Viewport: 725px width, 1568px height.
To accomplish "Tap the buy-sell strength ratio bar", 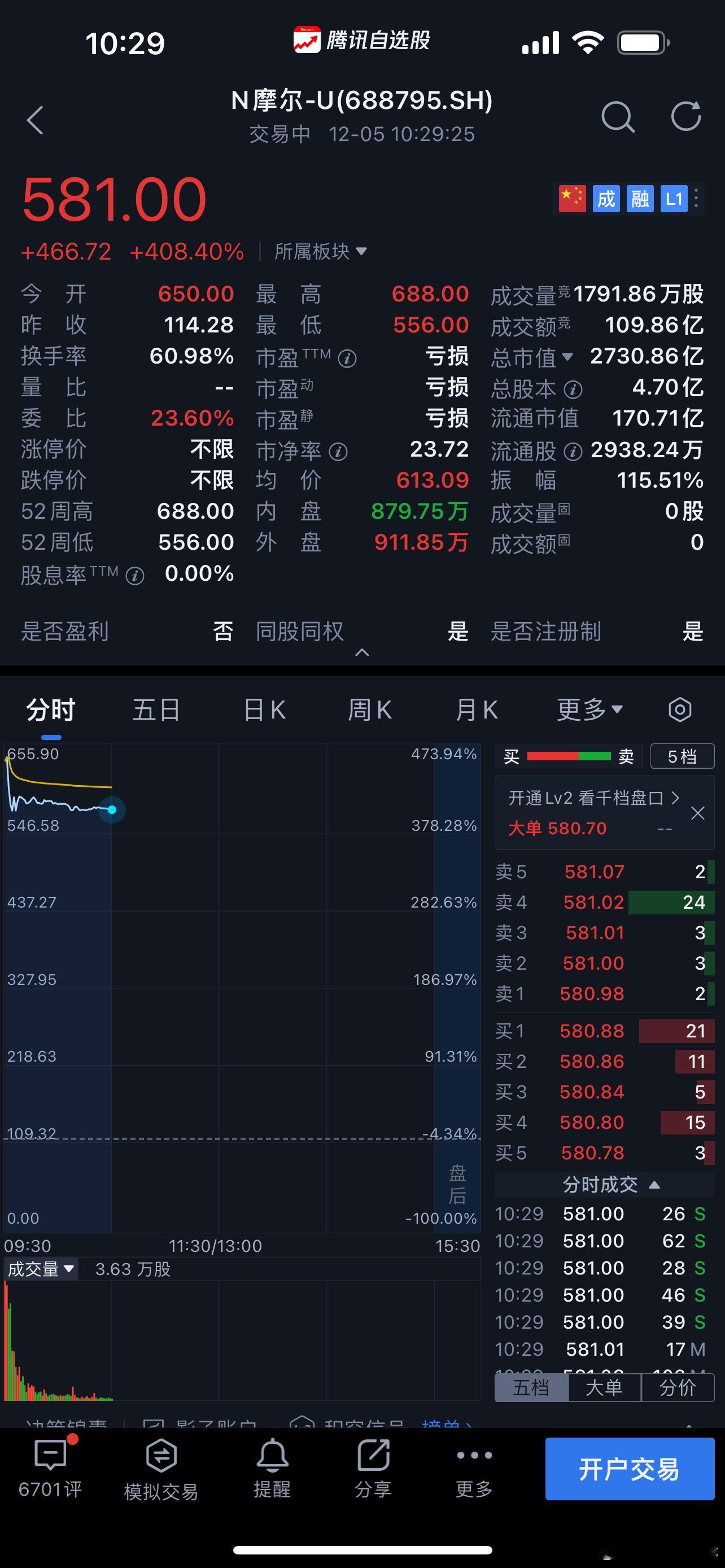I will pyautogui.click(x=569, y=756).
